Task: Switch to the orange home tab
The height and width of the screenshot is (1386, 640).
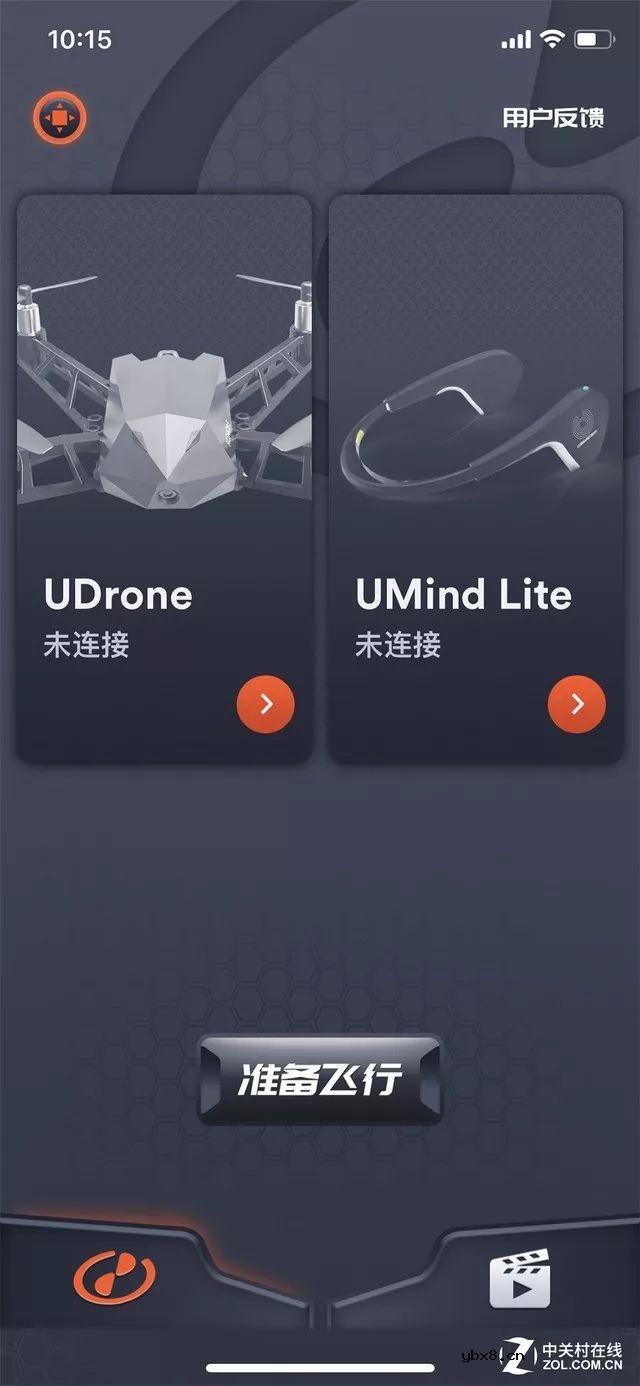Action: 114,1278
